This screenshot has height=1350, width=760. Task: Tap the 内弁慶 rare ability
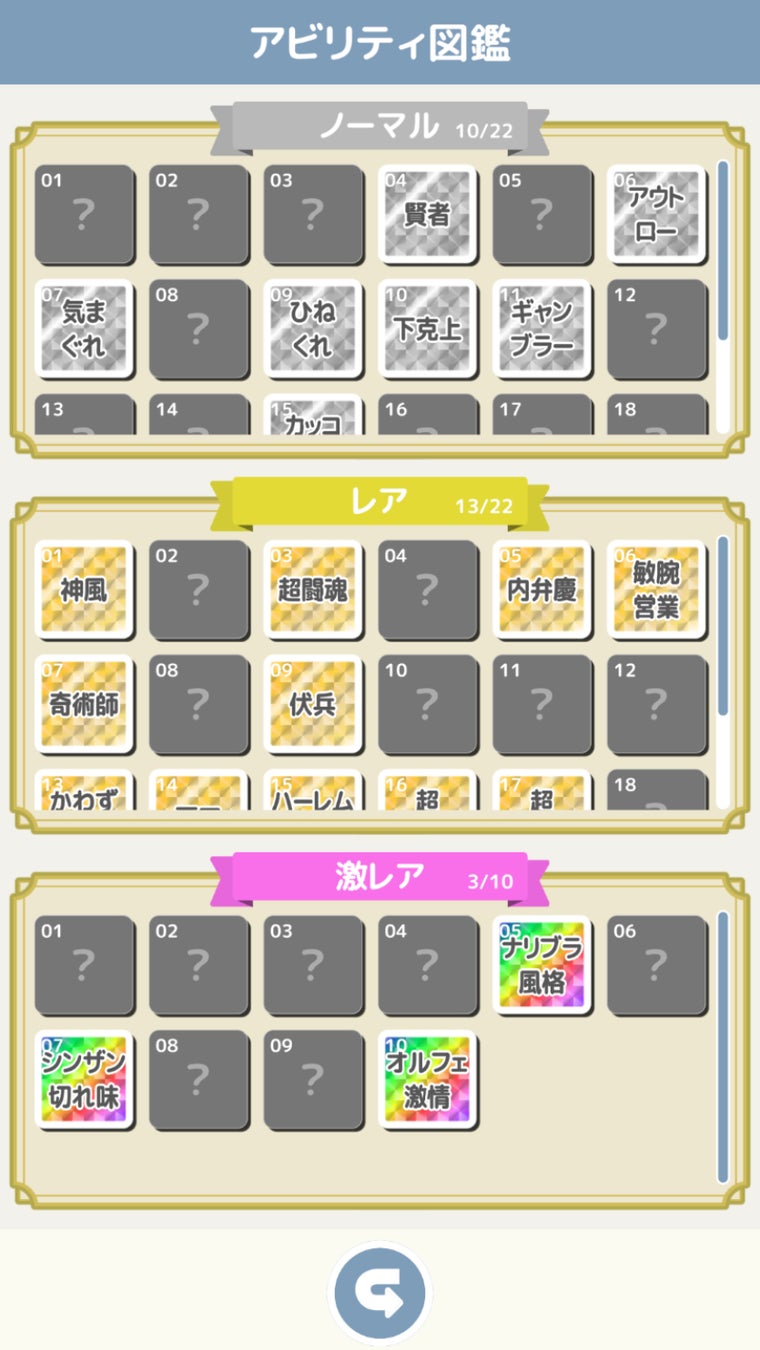pos(543,590)
